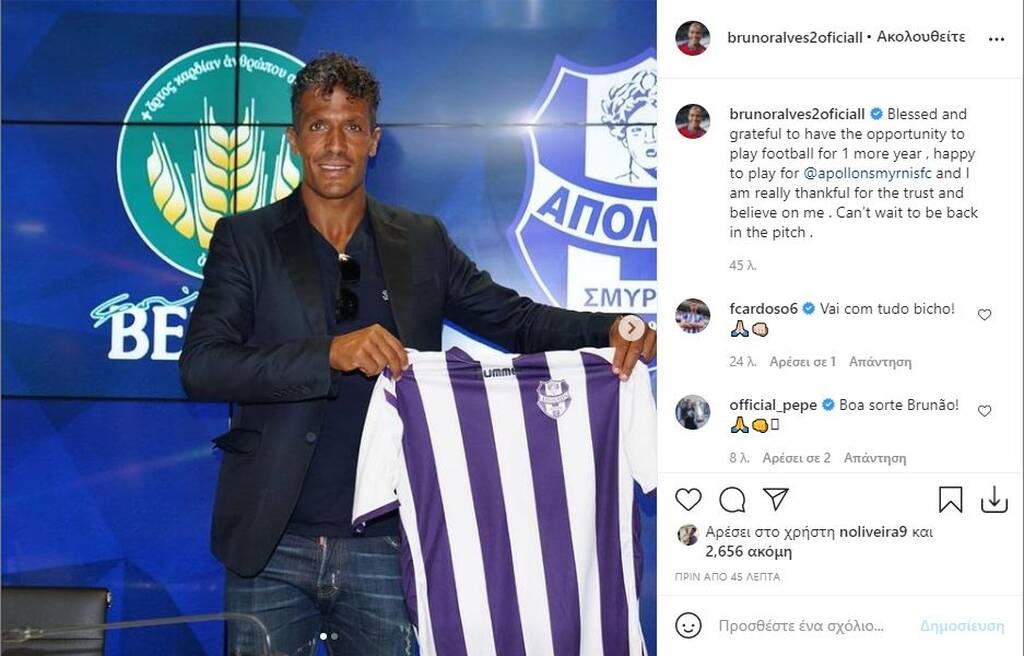This screenshot has height=656, width=1024.
Task: Download the post with the arrow icon
Action: (x=994, y=499)
